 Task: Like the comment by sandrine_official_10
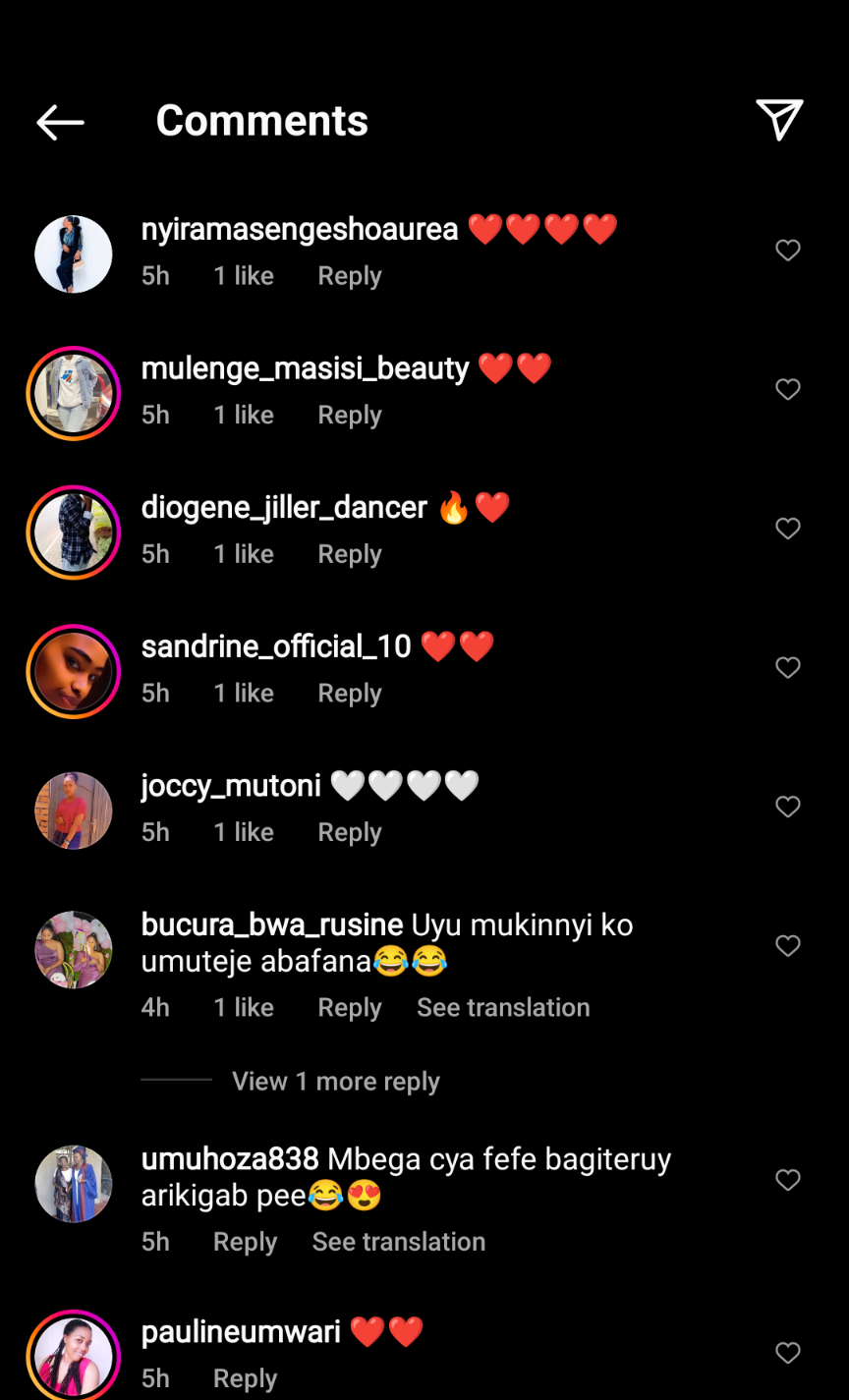pyautogui.click(x=788, y=668)
